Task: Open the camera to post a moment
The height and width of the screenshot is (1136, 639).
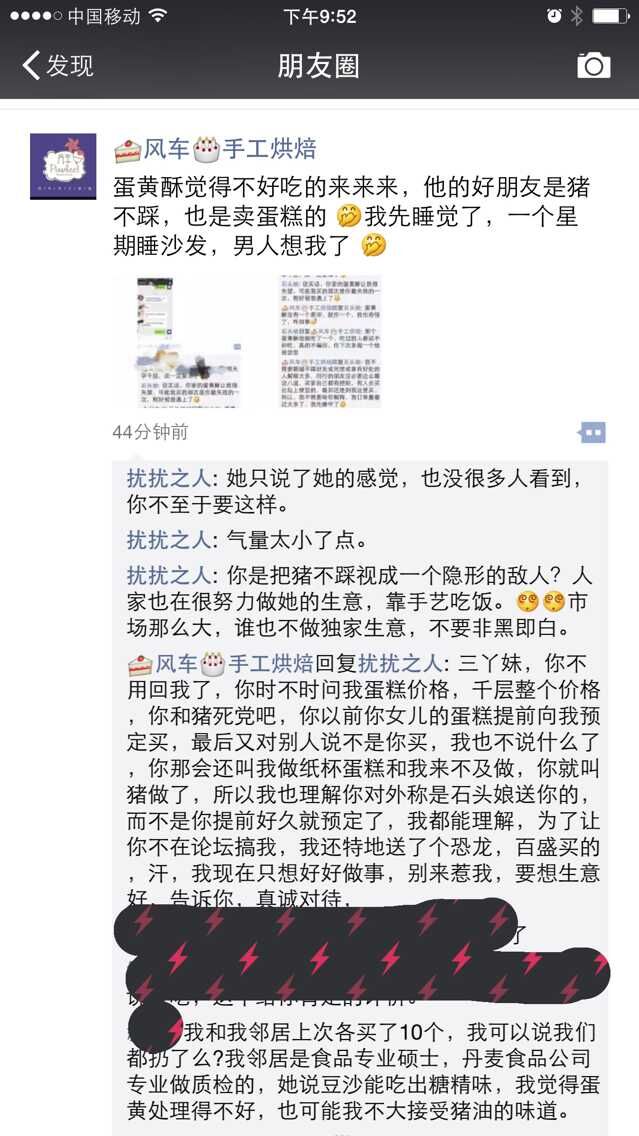Action: coord(593,66)
